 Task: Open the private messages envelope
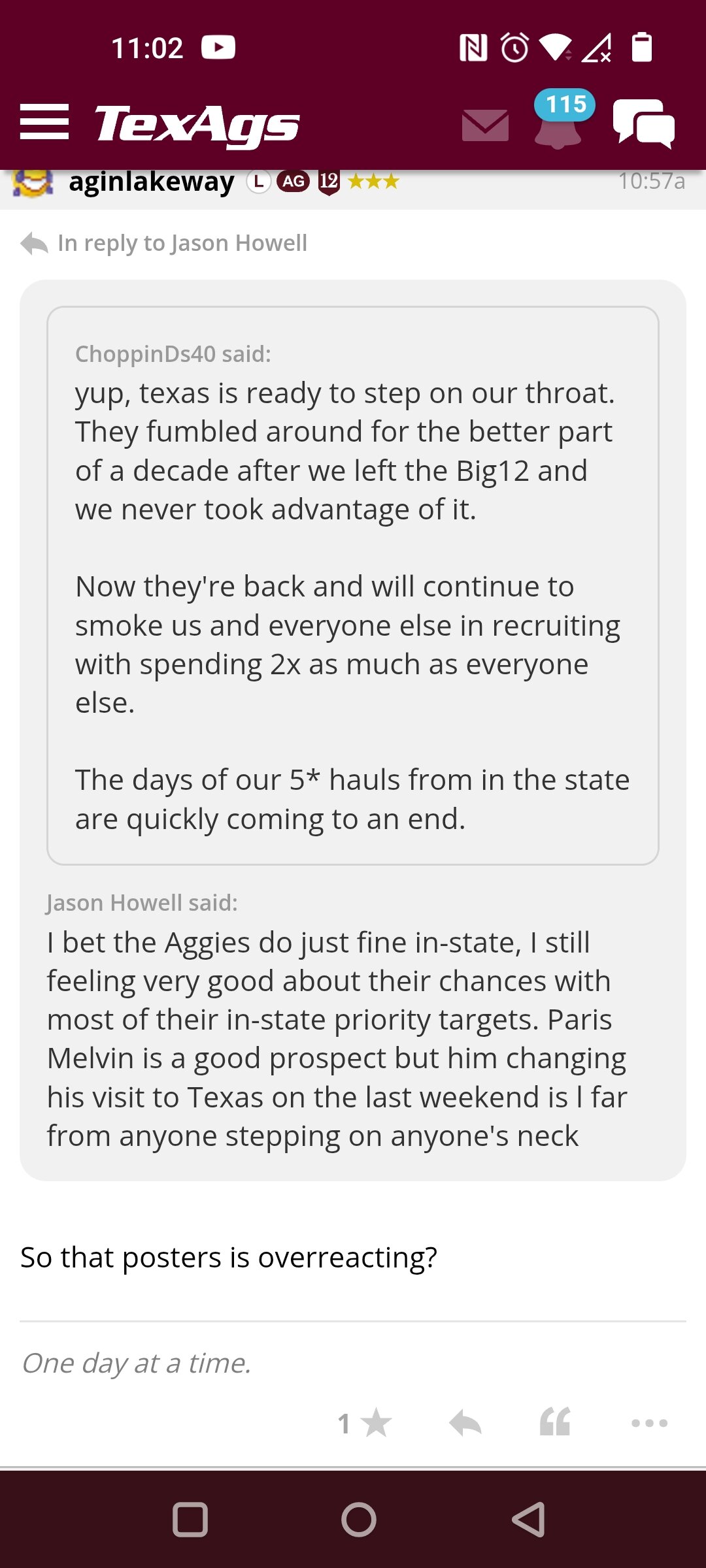tap(485, 125)
